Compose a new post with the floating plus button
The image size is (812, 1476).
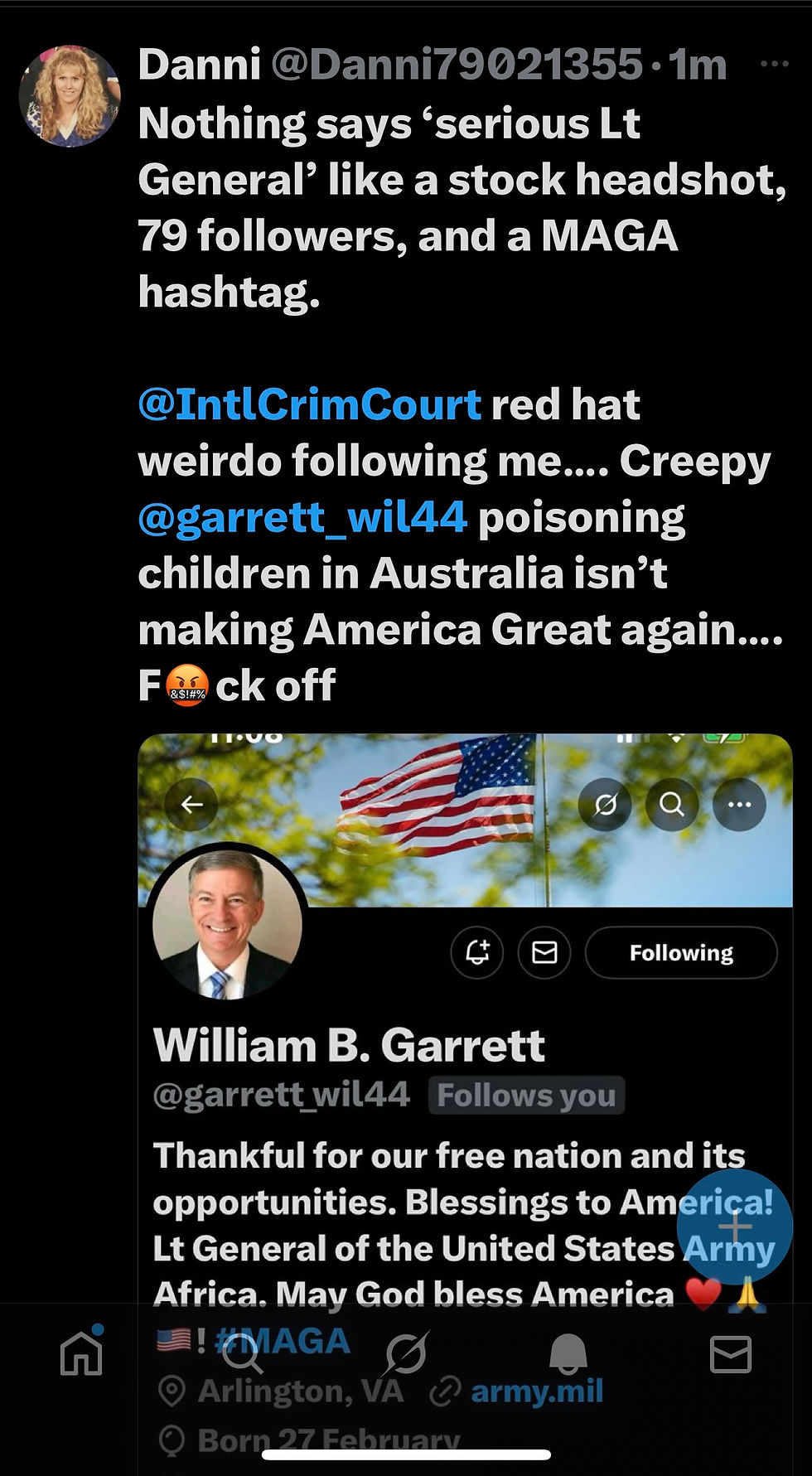click(734, 1227)
